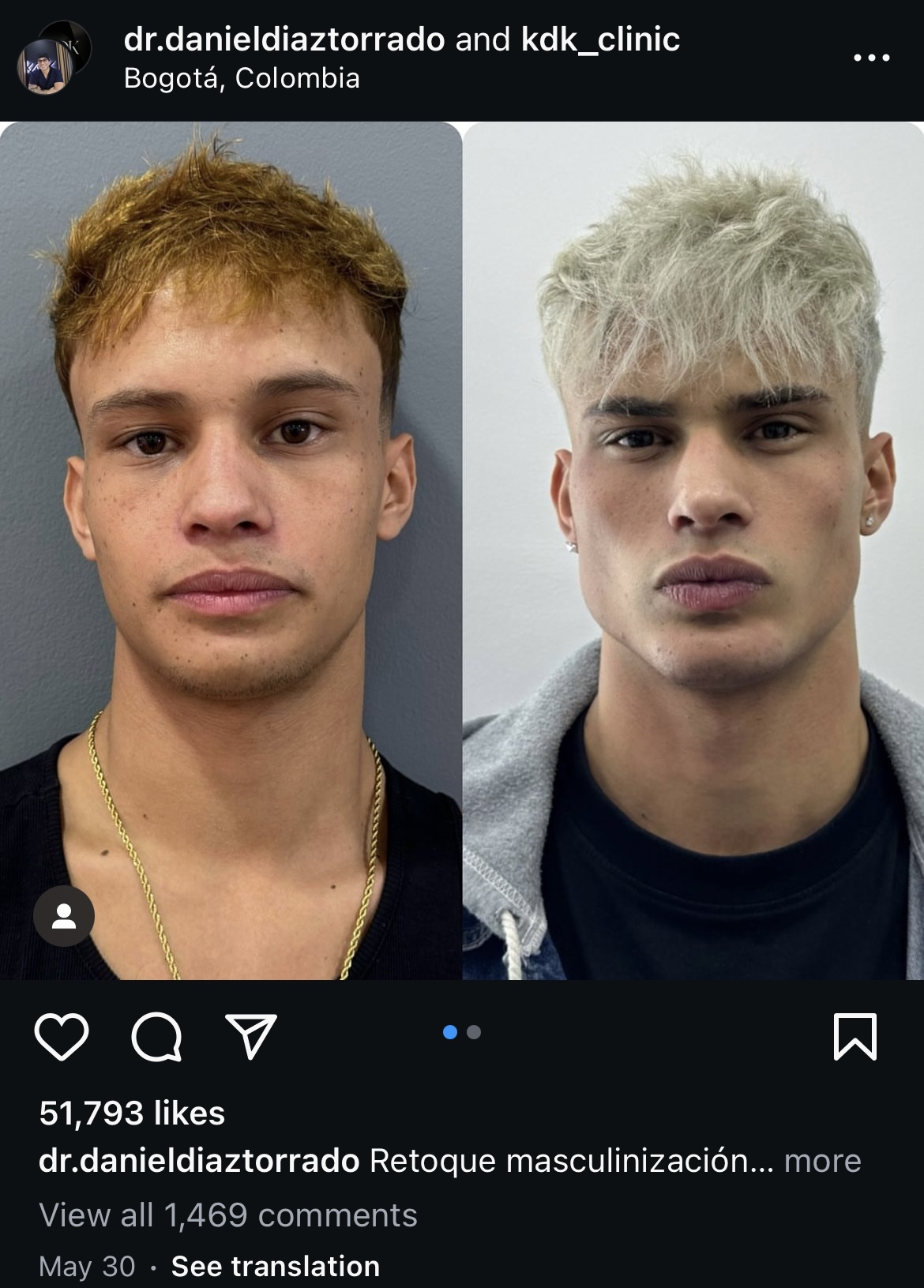Show tagged people on the photo
The image size is (924, 1288).
[x=64, y=916]
